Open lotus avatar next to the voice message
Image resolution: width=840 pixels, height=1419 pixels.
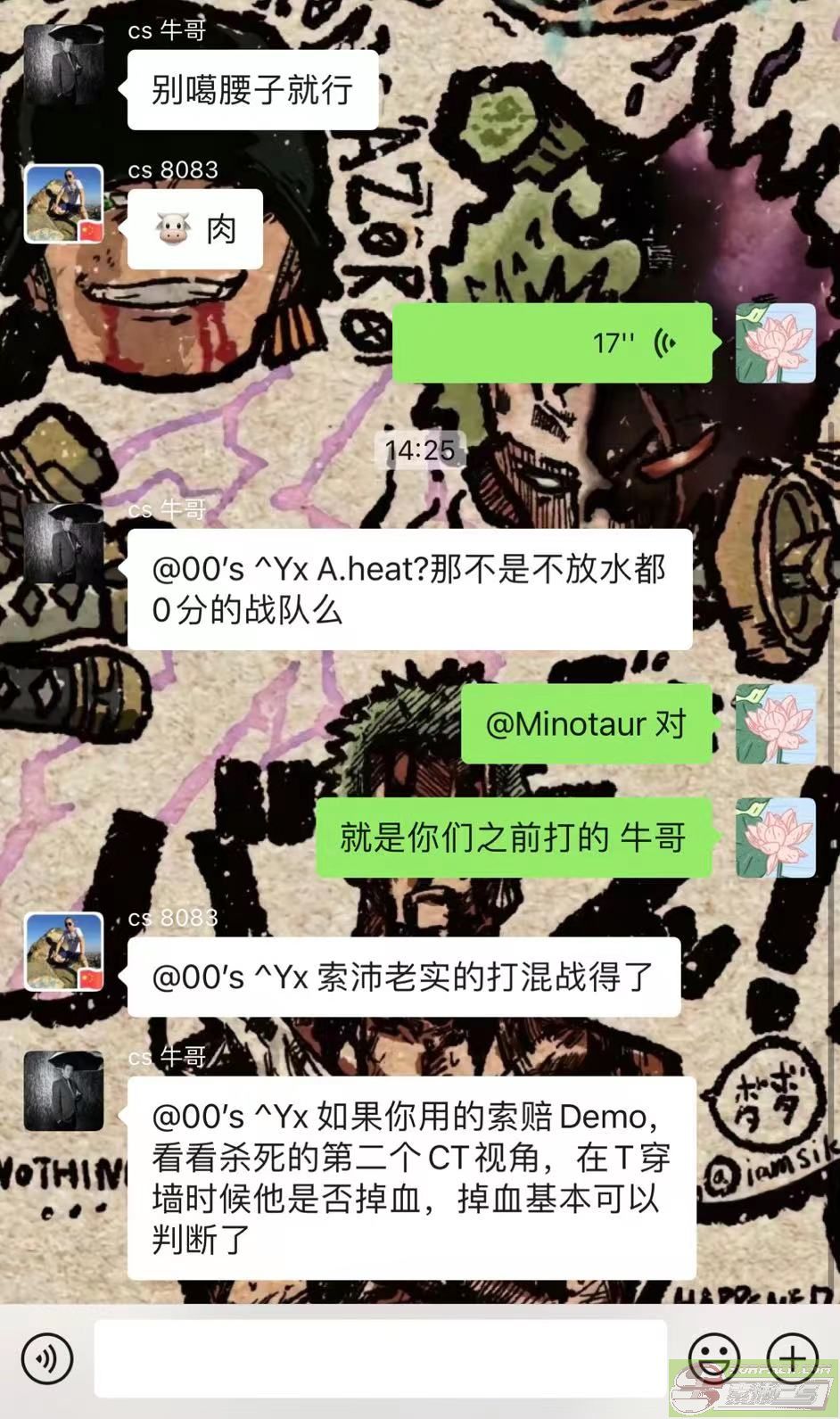776,343
